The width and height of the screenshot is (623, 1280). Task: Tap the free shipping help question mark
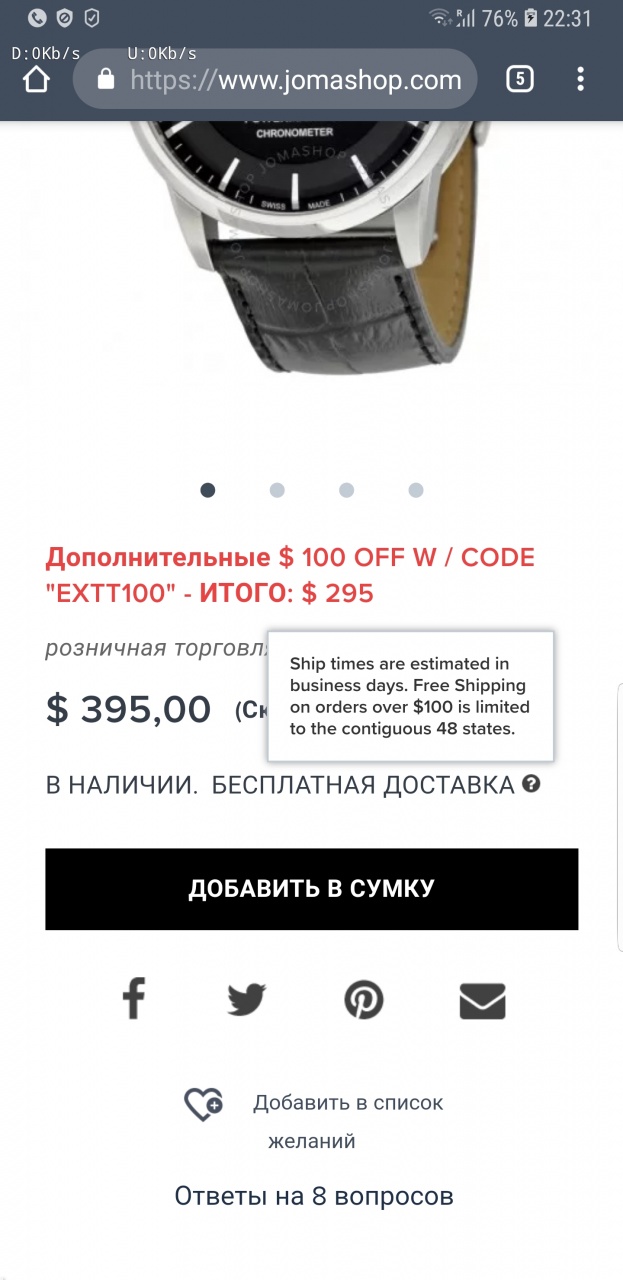(531, 784)
